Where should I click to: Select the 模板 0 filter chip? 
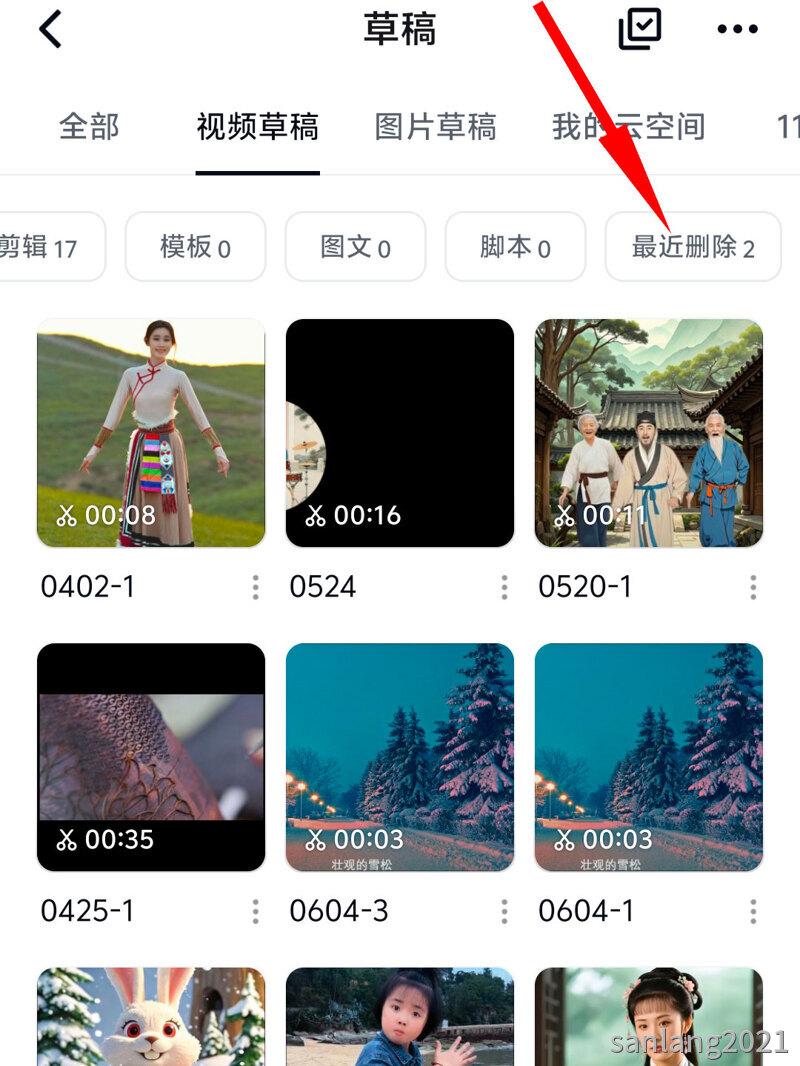[x=195, y=247]
